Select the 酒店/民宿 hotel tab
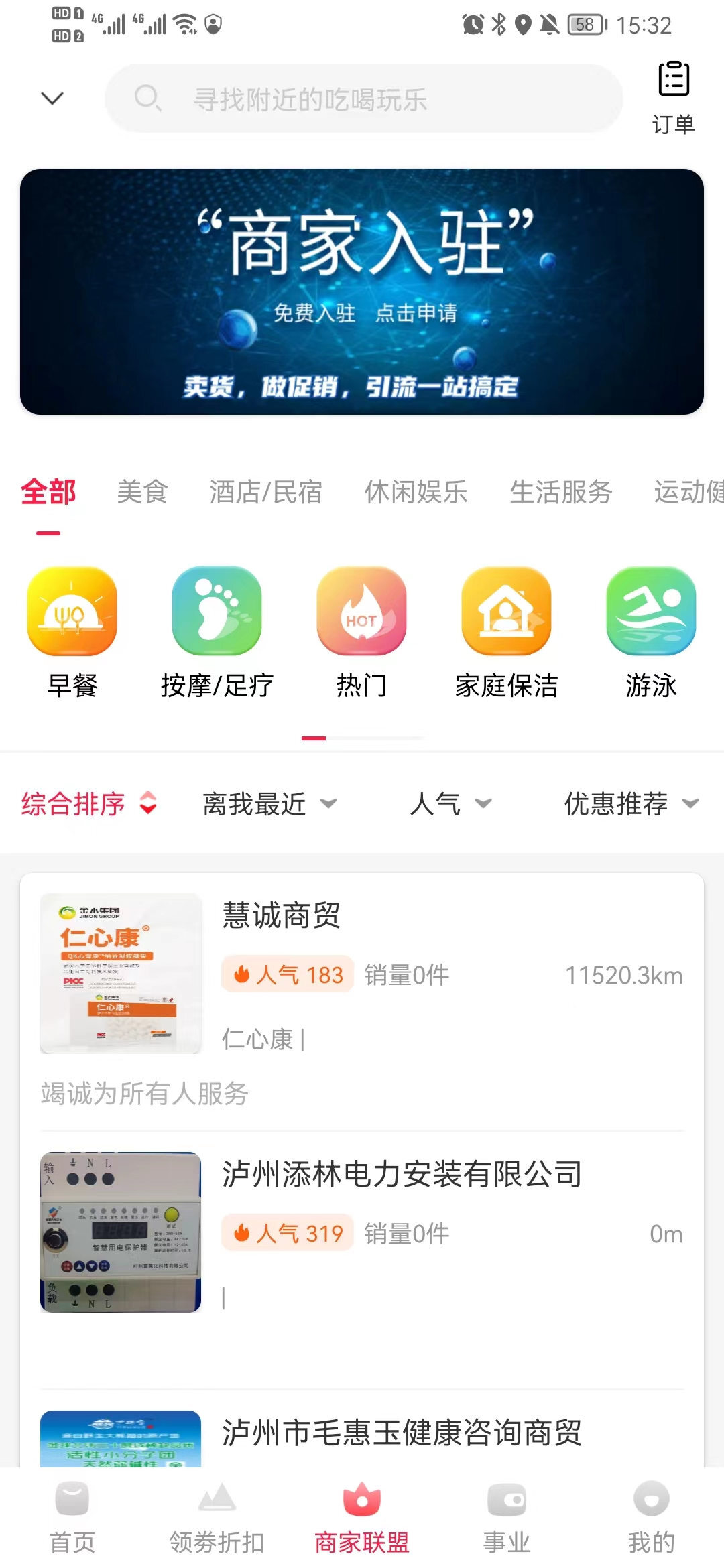 (266, 491)
